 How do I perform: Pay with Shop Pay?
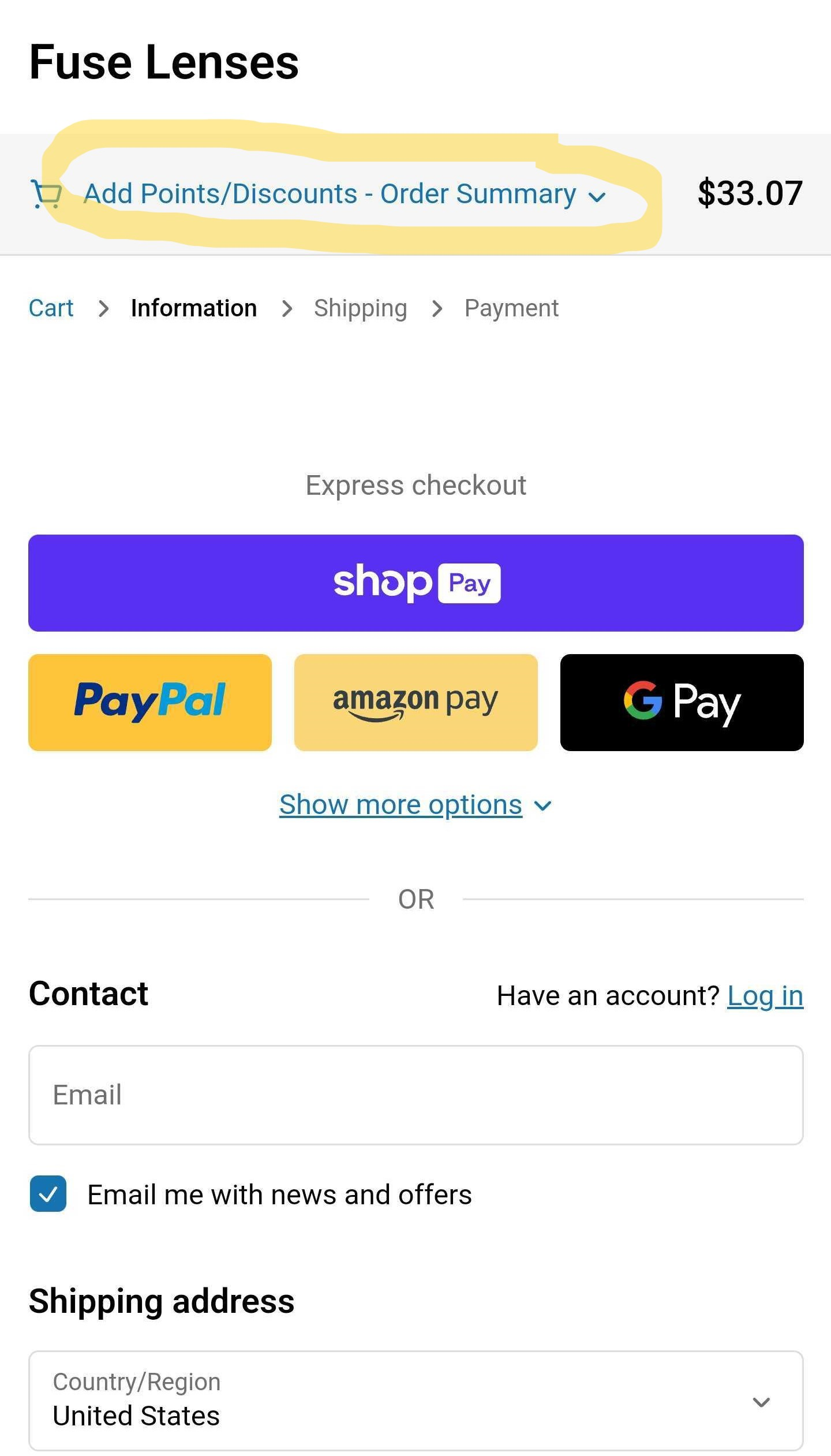[x=415, y=583]
